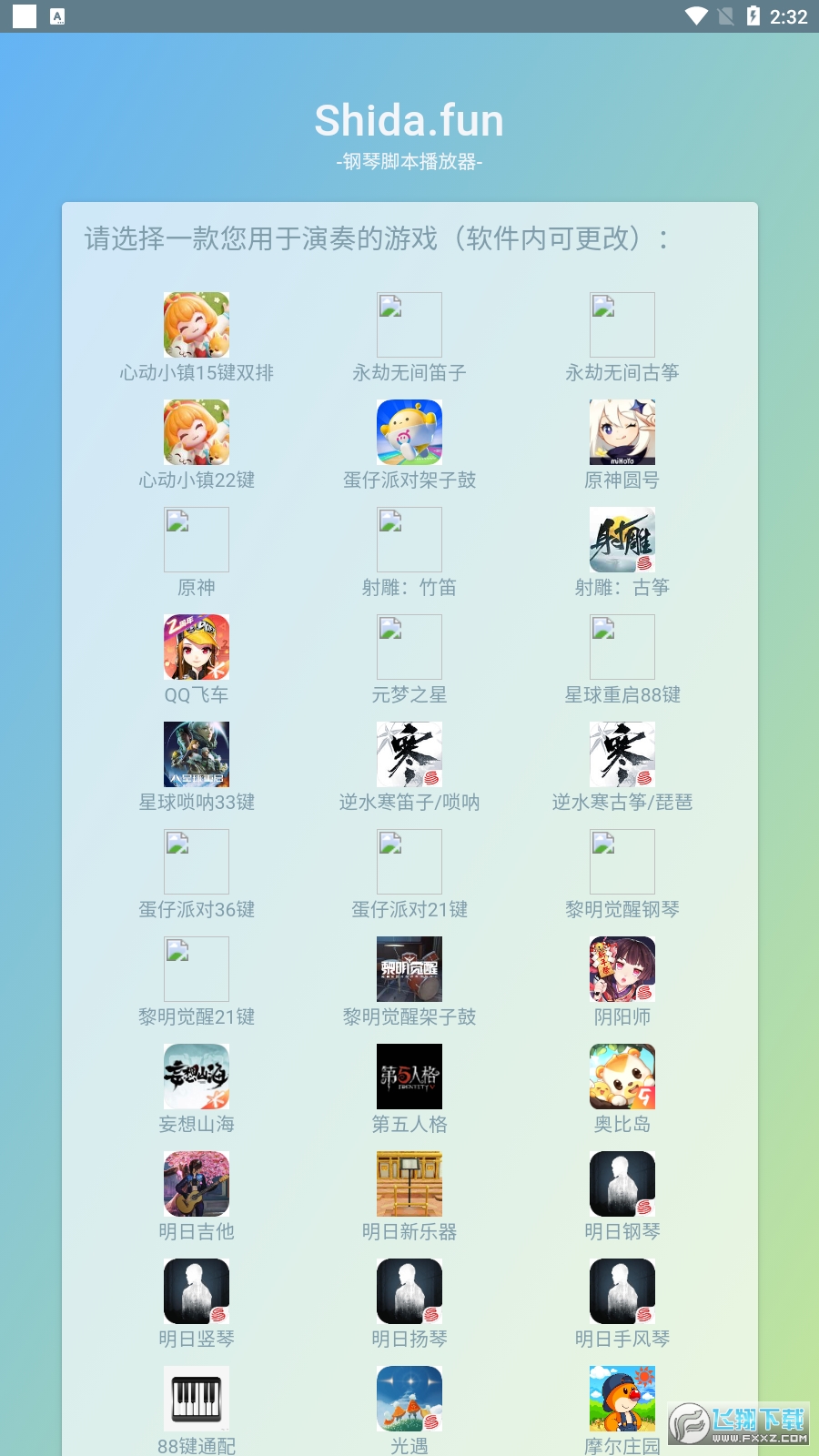Screen dimensions: 819x1456
Task: Choose 永劫无间笛子 option
Action: pyautogui.click(x=409, y=325)
